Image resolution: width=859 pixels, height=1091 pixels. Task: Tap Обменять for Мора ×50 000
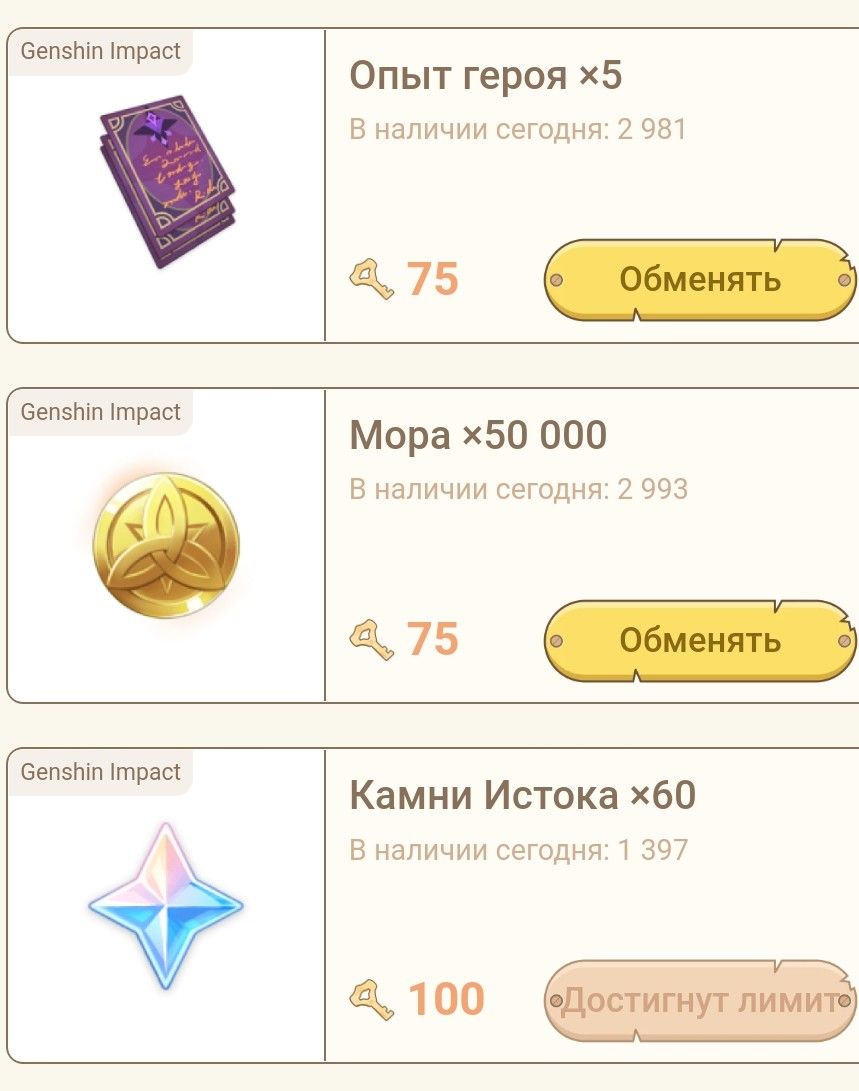coord(699,640)
